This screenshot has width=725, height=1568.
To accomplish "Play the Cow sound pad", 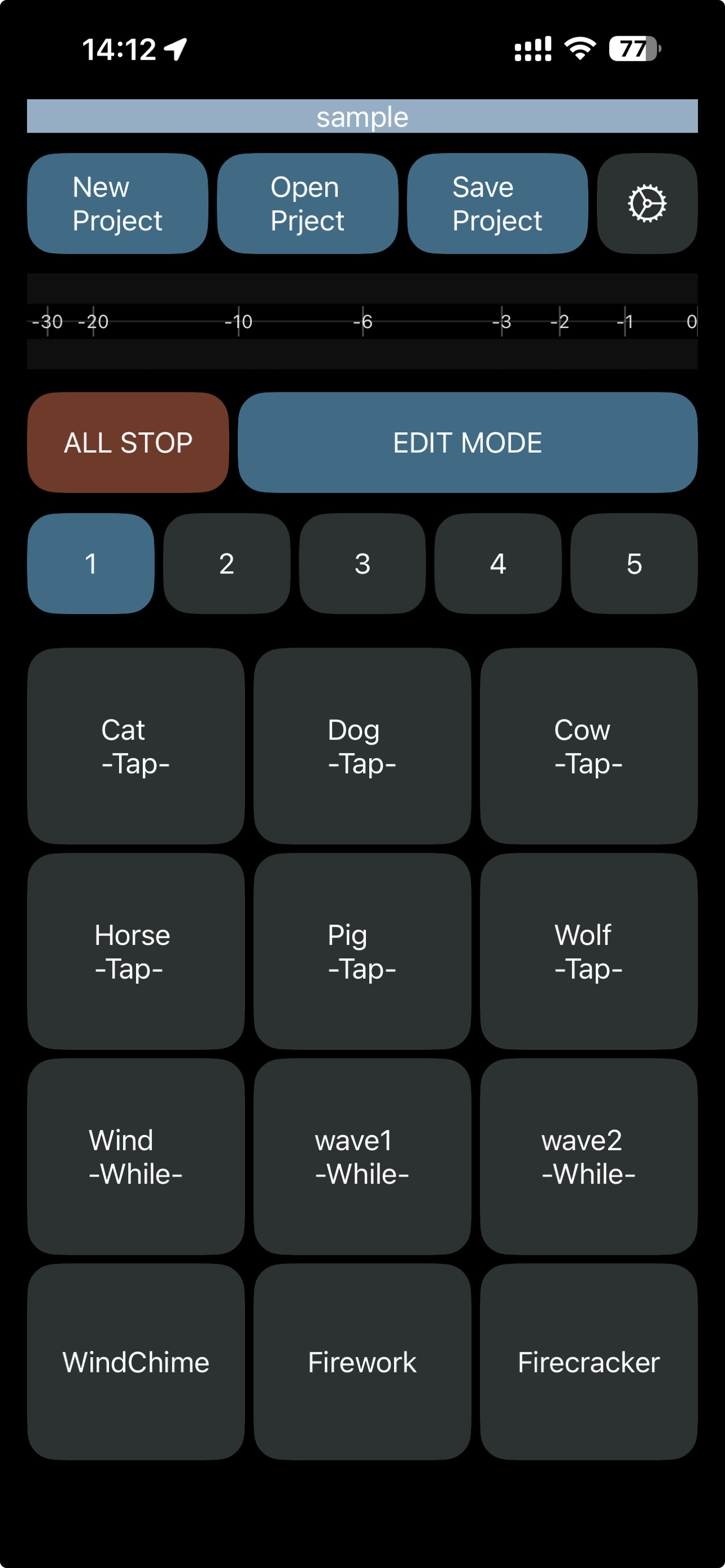I will [x=588, y=746].
